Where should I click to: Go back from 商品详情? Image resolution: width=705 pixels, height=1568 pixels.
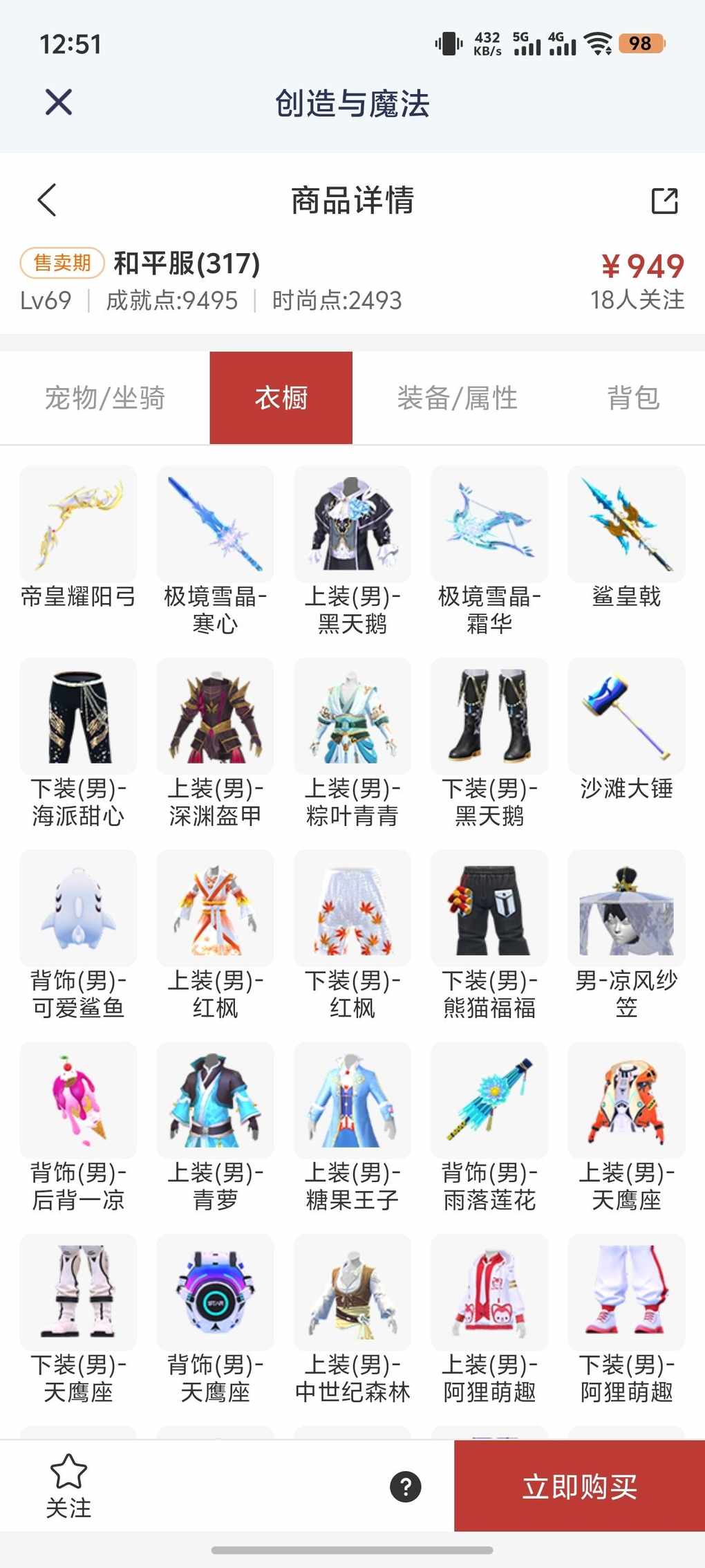point(47,201)
